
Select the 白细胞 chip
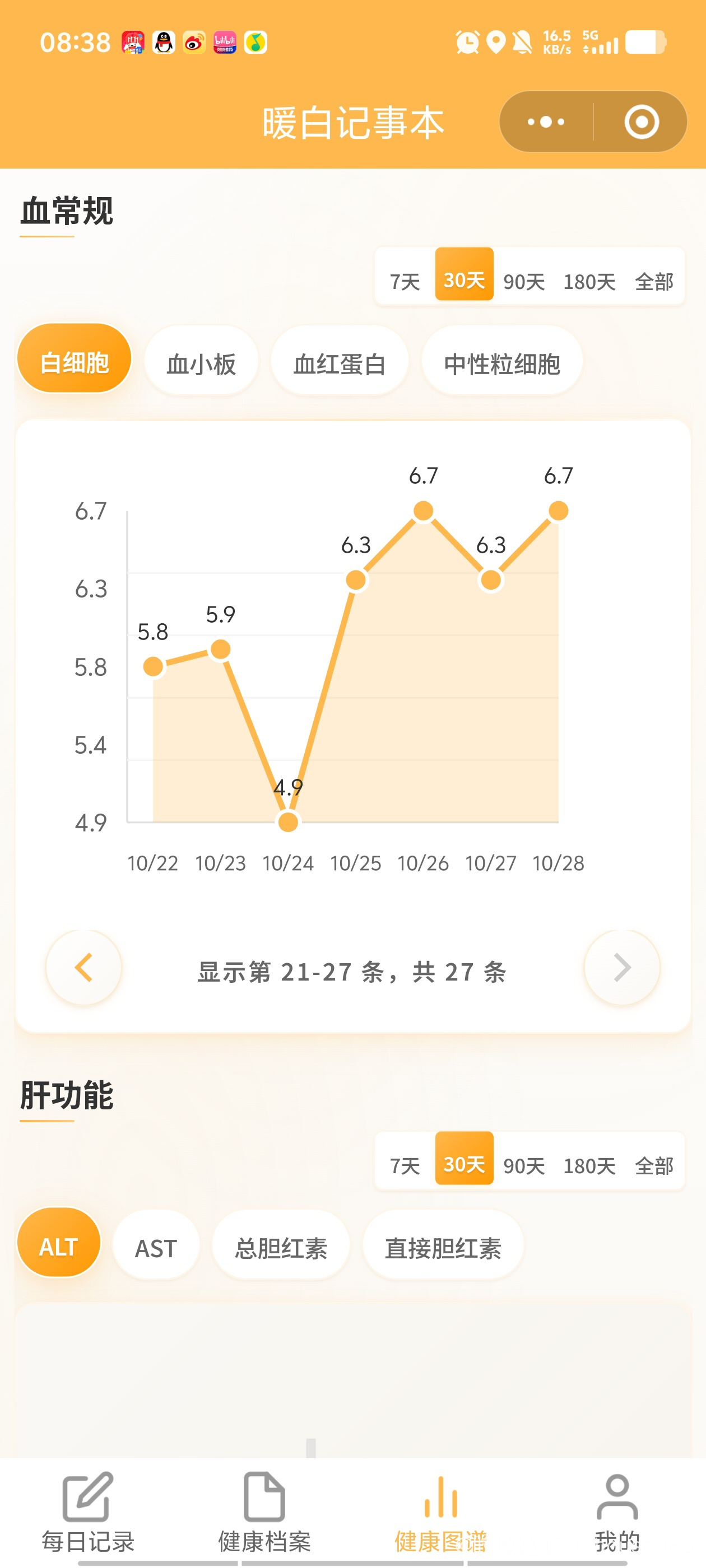(75, 363)
